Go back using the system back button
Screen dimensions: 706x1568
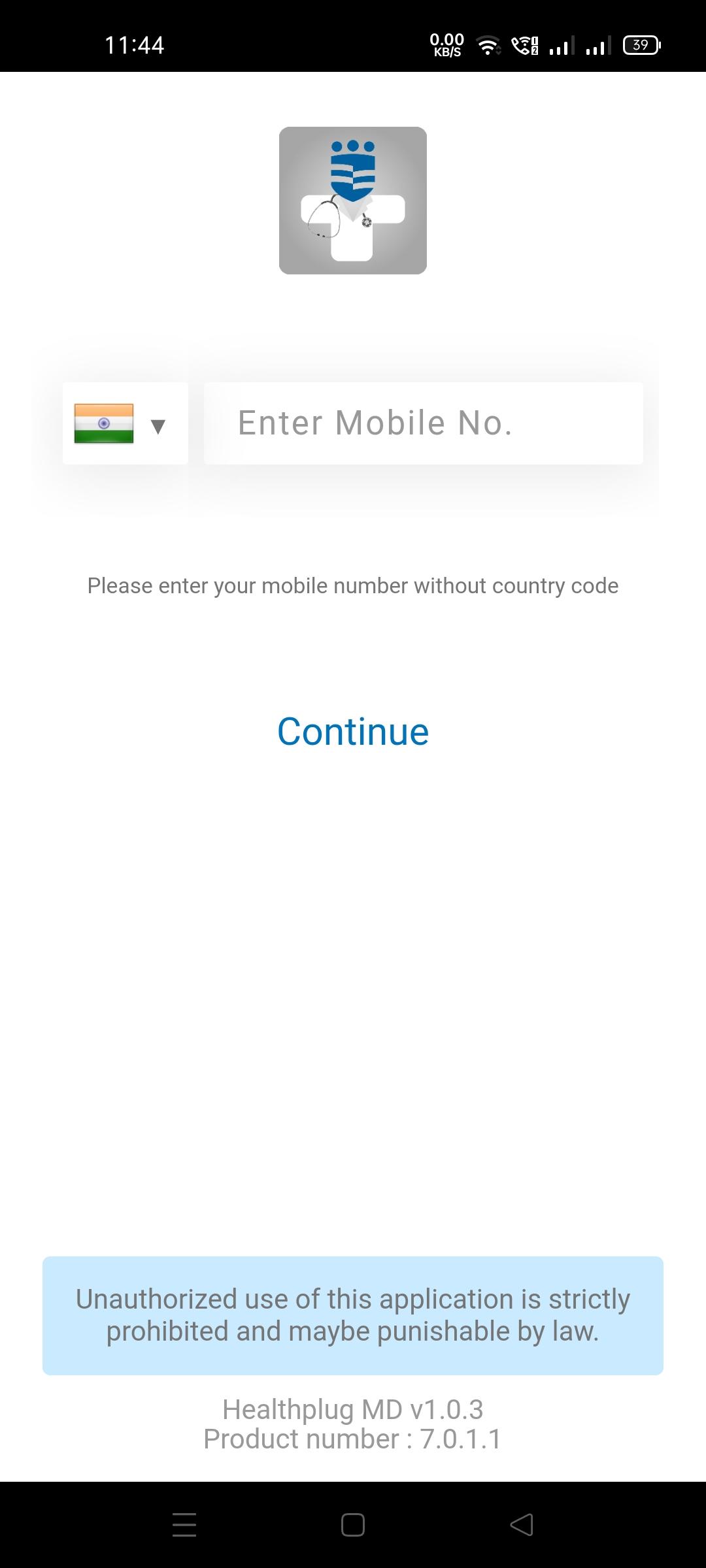pos(522,1525)
